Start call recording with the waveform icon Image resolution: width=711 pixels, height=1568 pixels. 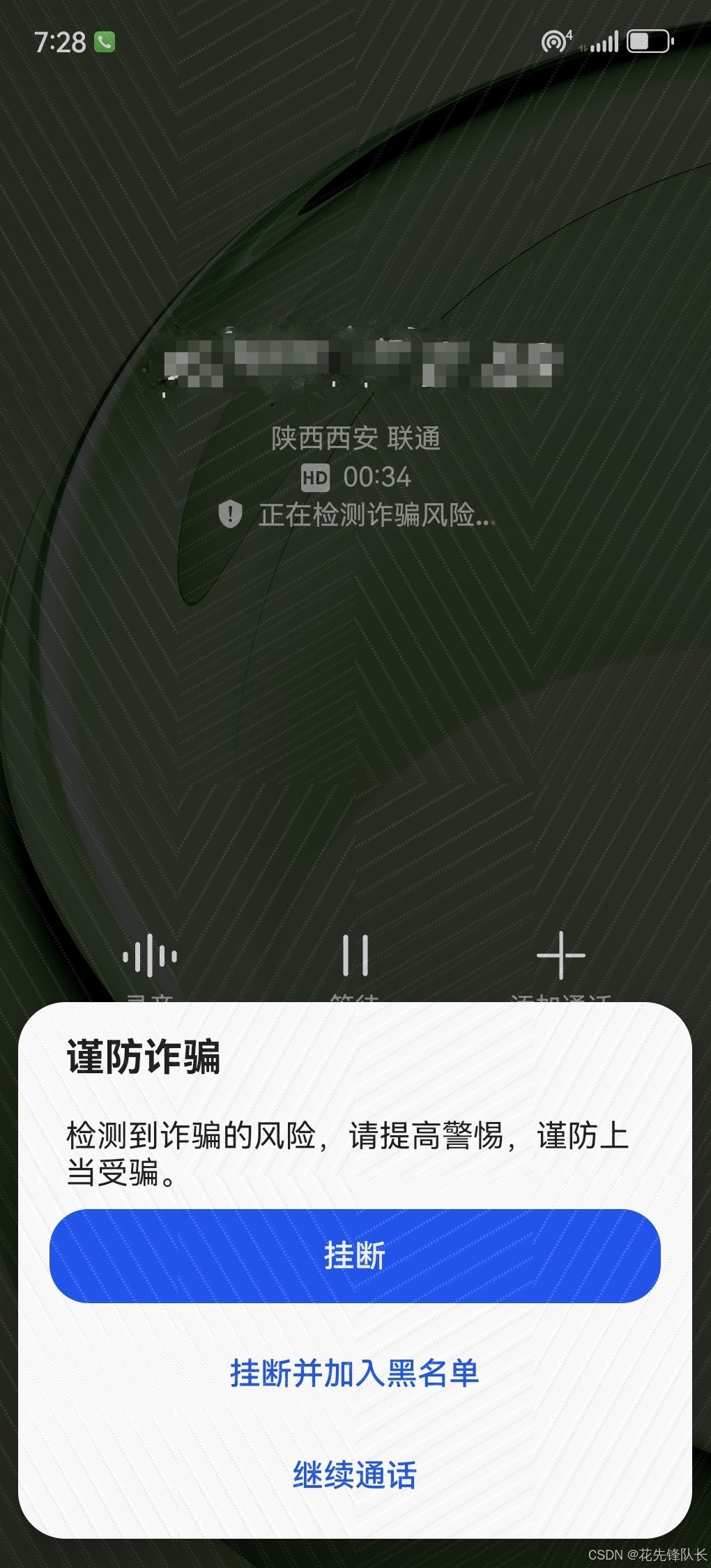pos(150,955)
